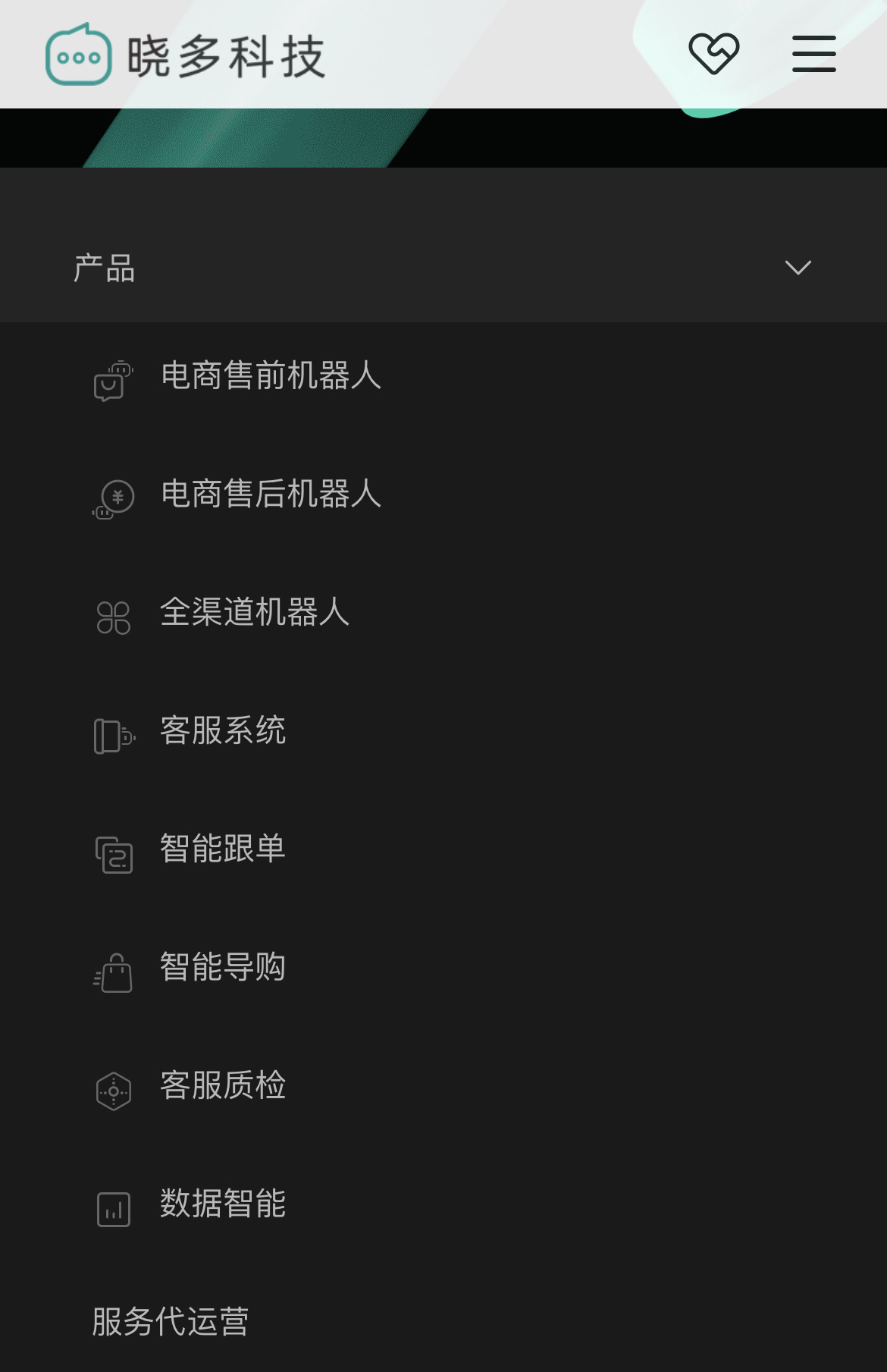Click the 数据智能 bar chart icon
Image resolution: width=887 pixels, height=1372 pixels.
pos(112,1206)
